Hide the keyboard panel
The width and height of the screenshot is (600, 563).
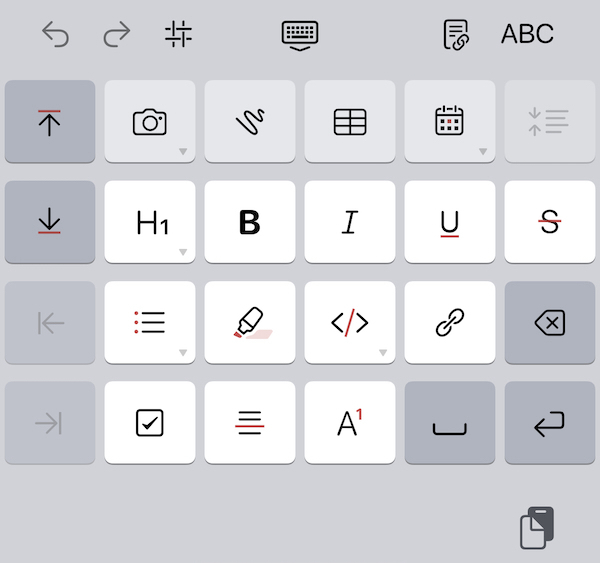pos(299,35)
